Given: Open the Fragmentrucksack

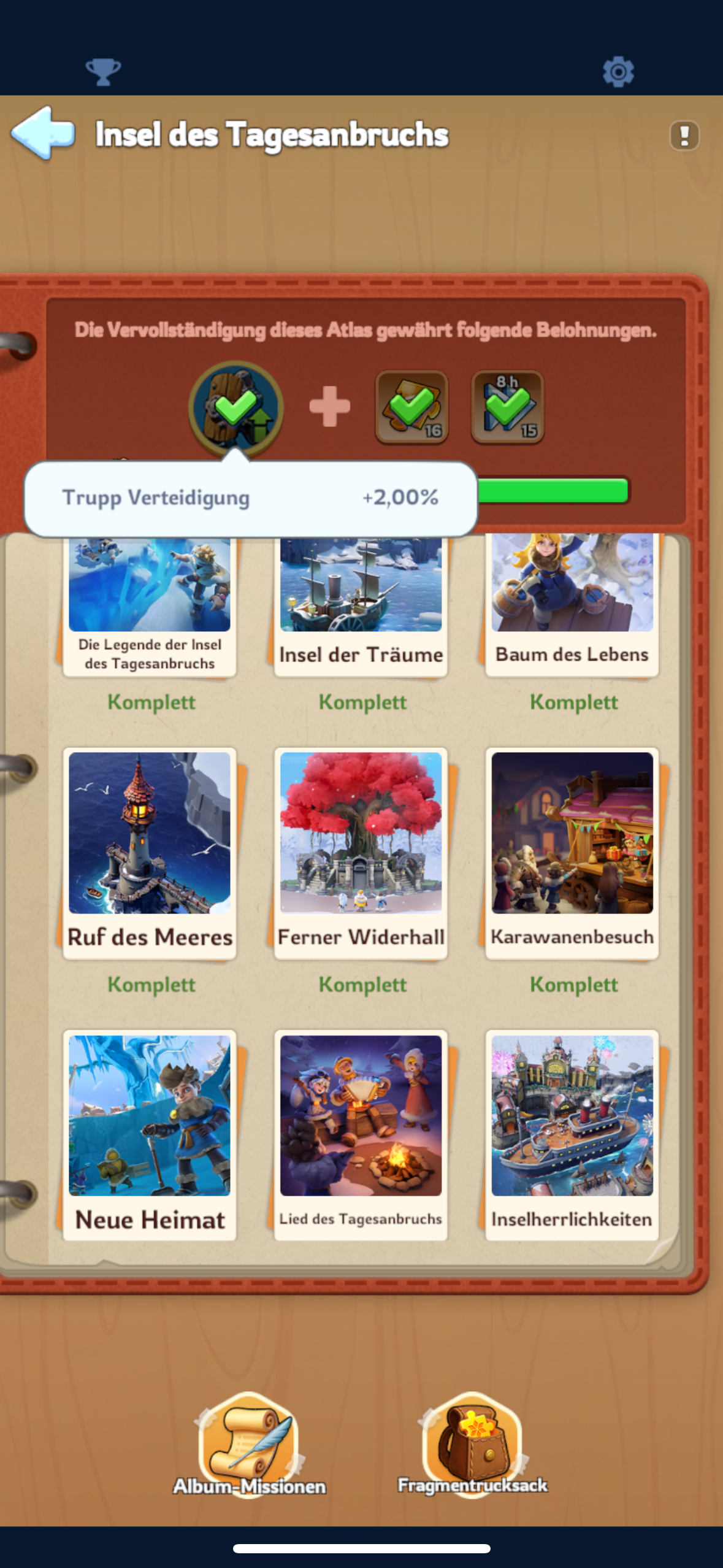Looking at the screenshot, I should click(472, 1445).
